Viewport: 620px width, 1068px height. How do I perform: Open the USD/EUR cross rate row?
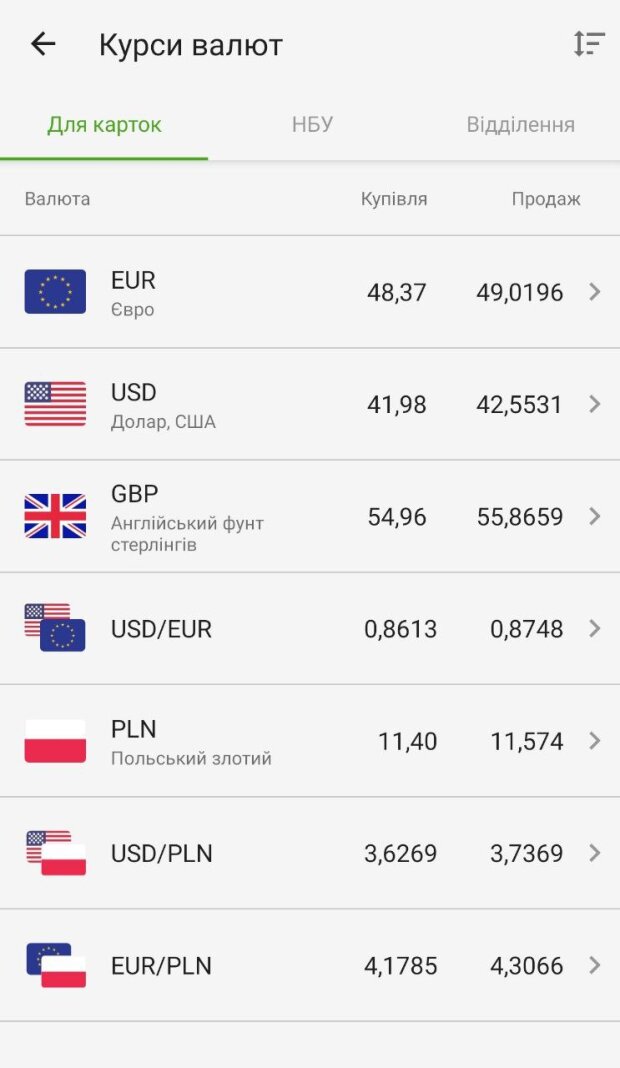[310, 629]
